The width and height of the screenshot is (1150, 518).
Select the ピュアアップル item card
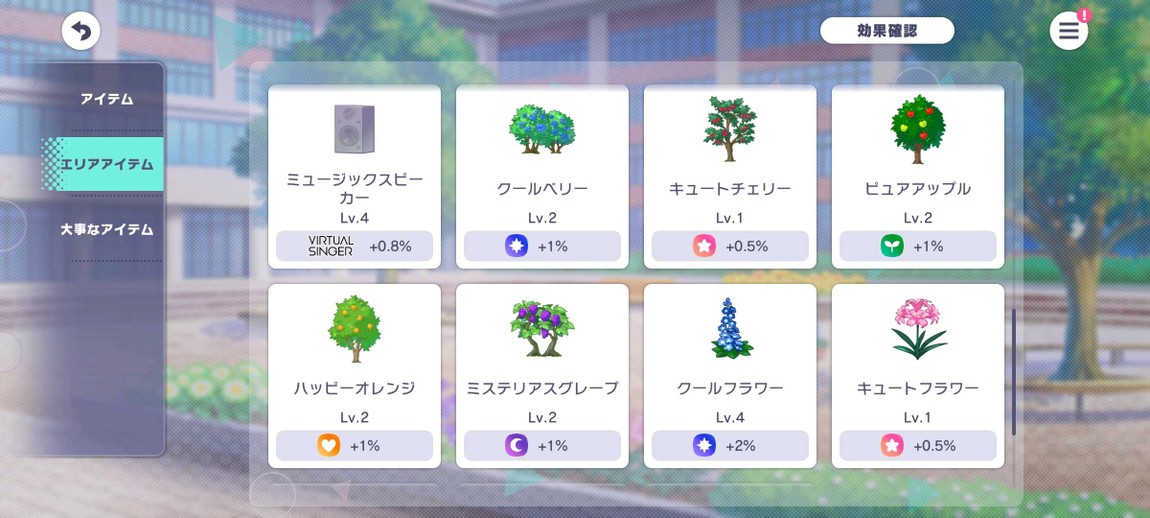click(917, 176)
